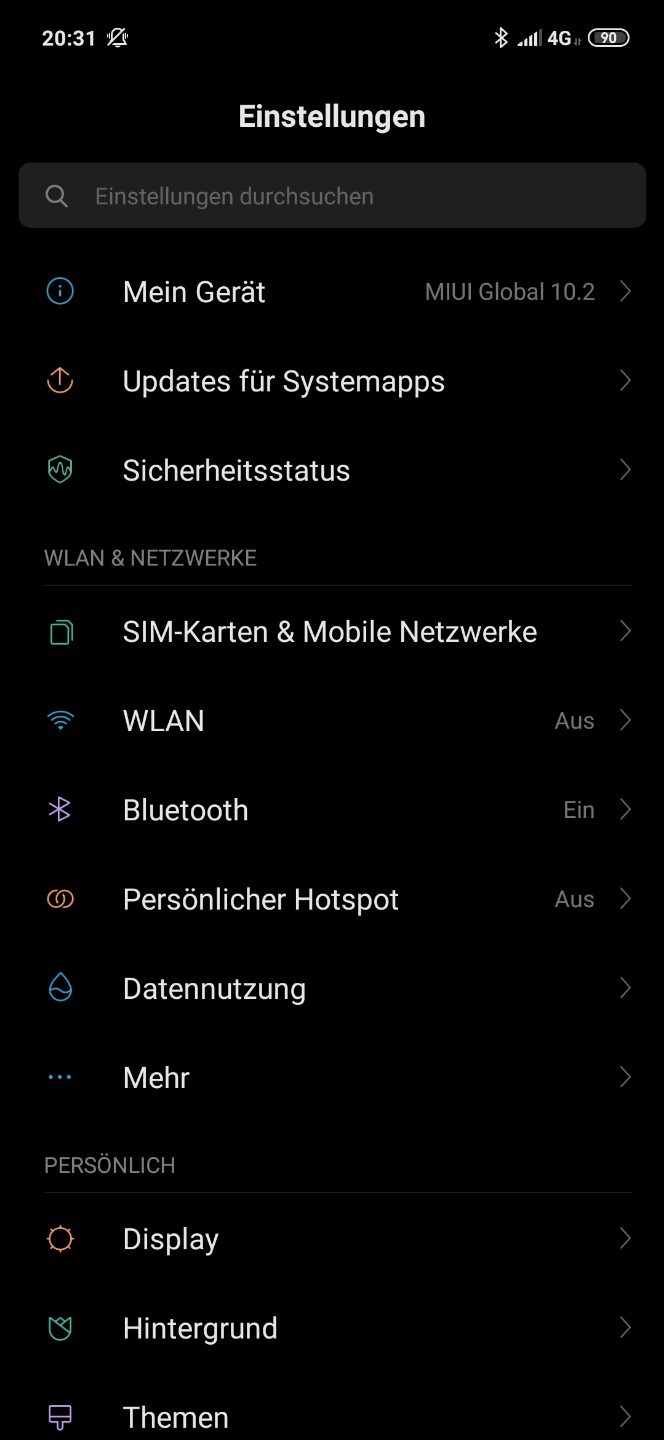Check Datennutzung
The height and width of the screenshot is (1440, 664).
point(332,988)
